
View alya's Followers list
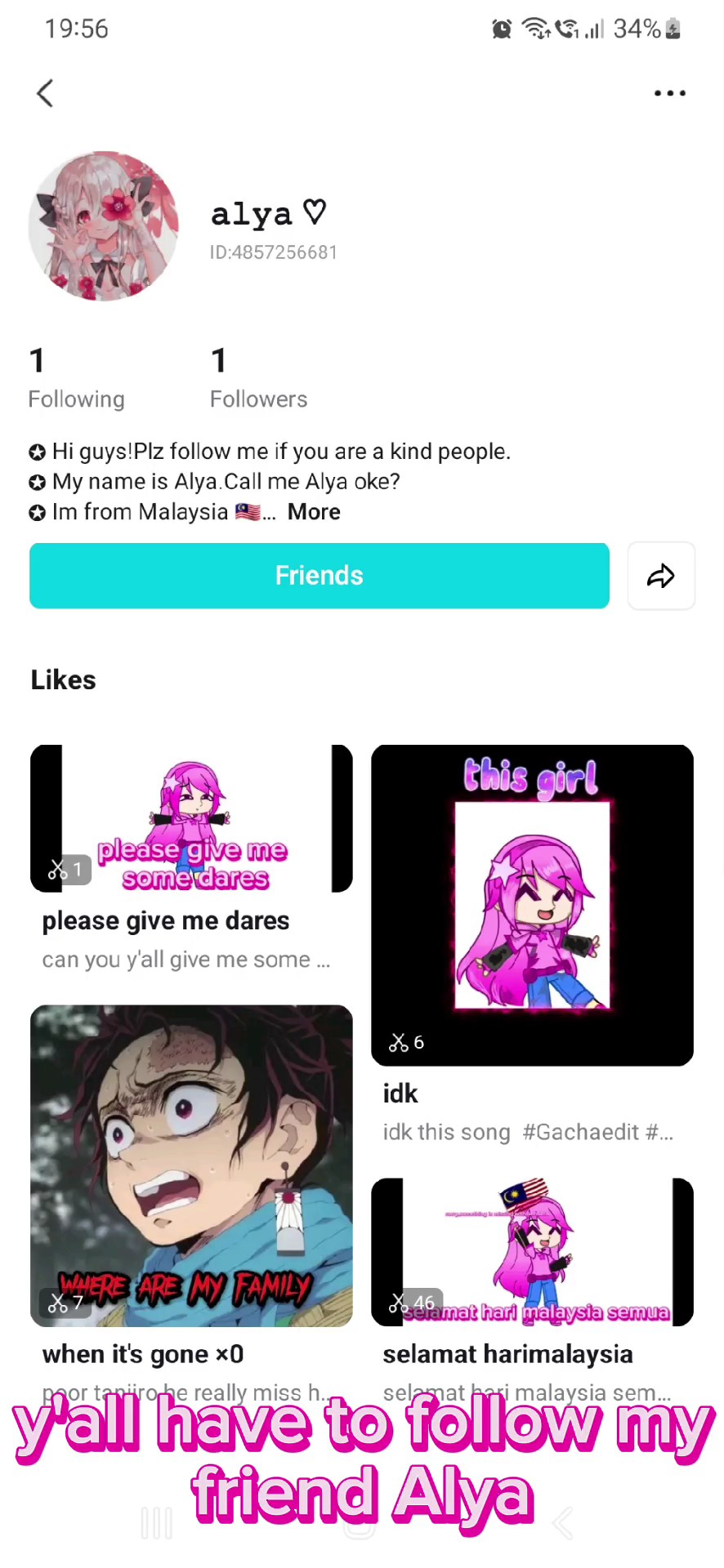tap(258, 377)
